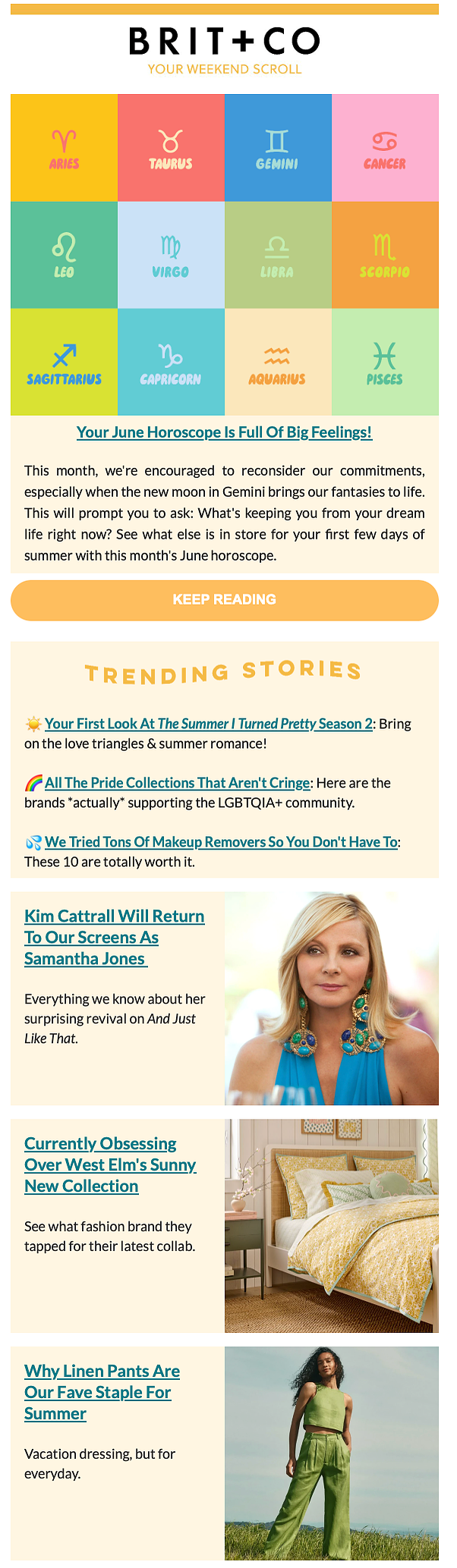Open the West Elm Sunny Collection article
This screenshot has height=1568, width=457.
pos(110,1164)
